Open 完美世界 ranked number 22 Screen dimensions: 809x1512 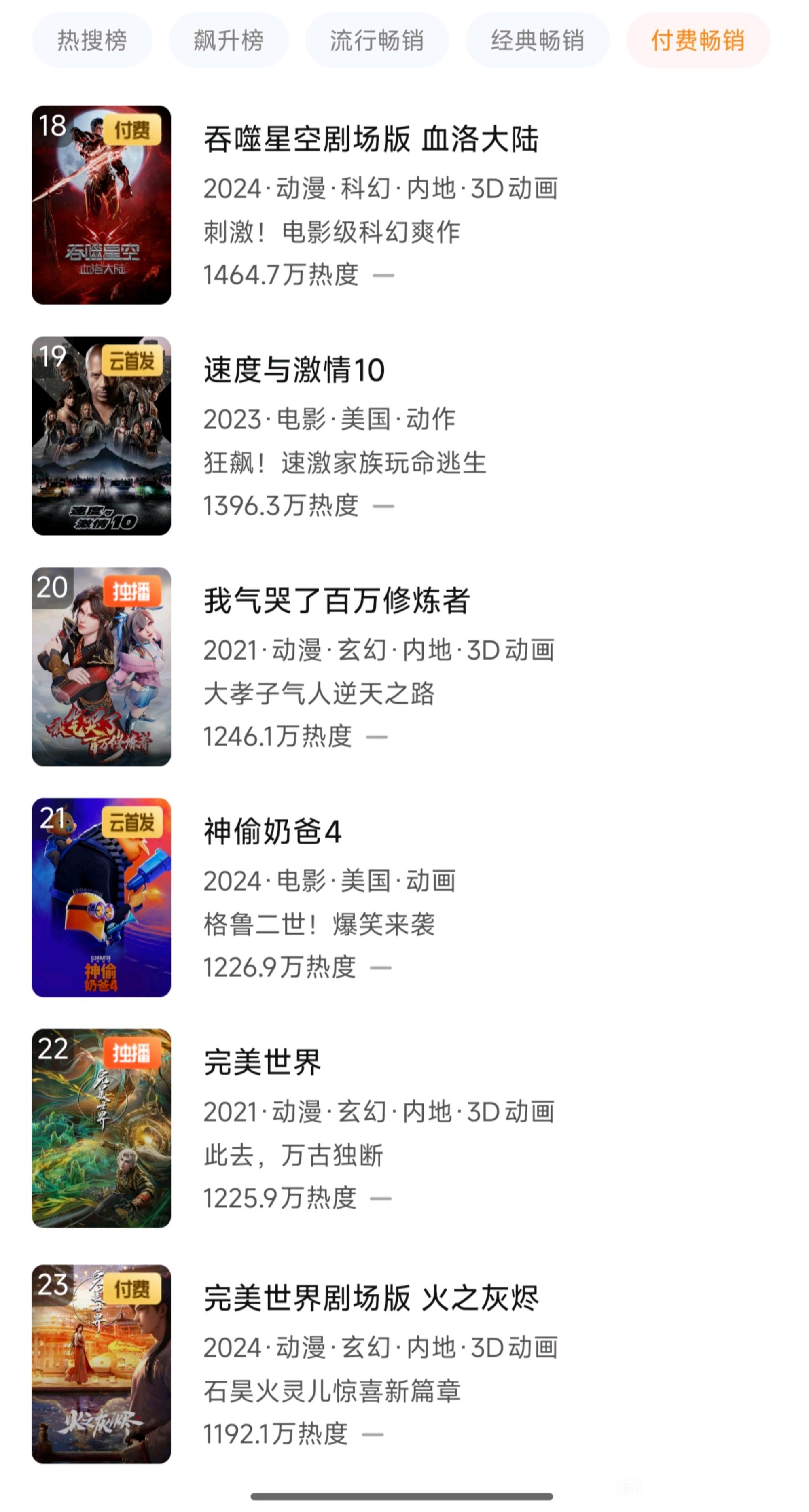point(404,1128)
